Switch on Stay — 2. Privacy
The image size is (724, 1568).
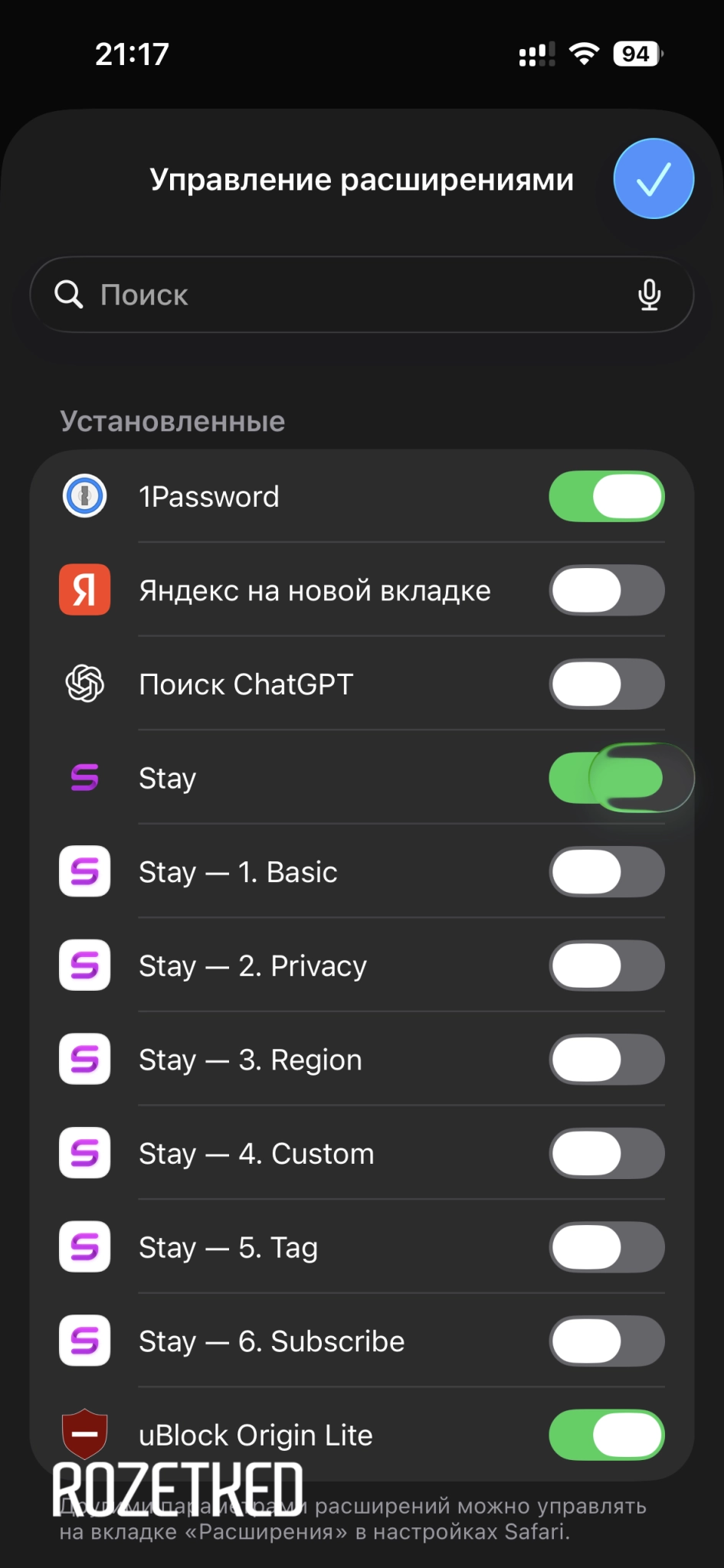[x=606, y=966]
